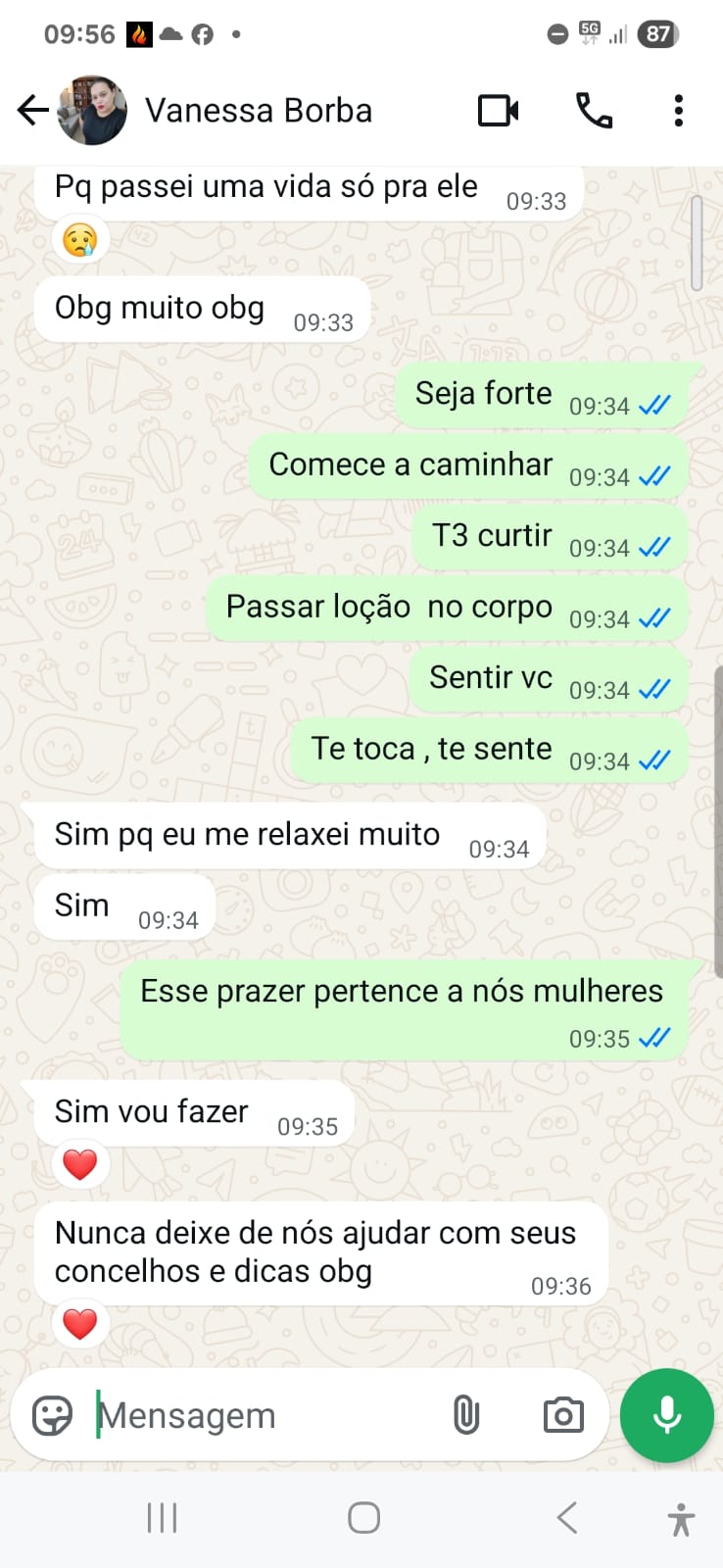View heart reaction on 'Nunca deixe' message
The image size is (723, 1568).
[x=80, y=1325]
